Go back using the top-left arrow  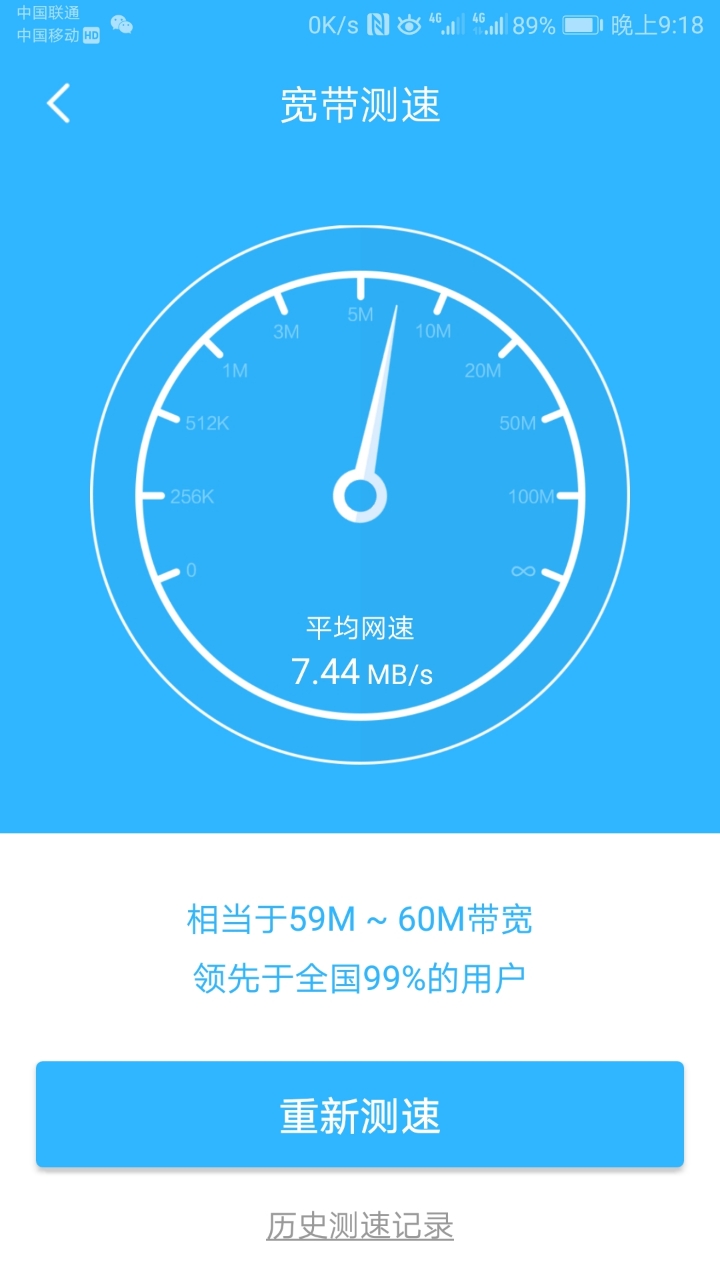[x=58, y=104]
